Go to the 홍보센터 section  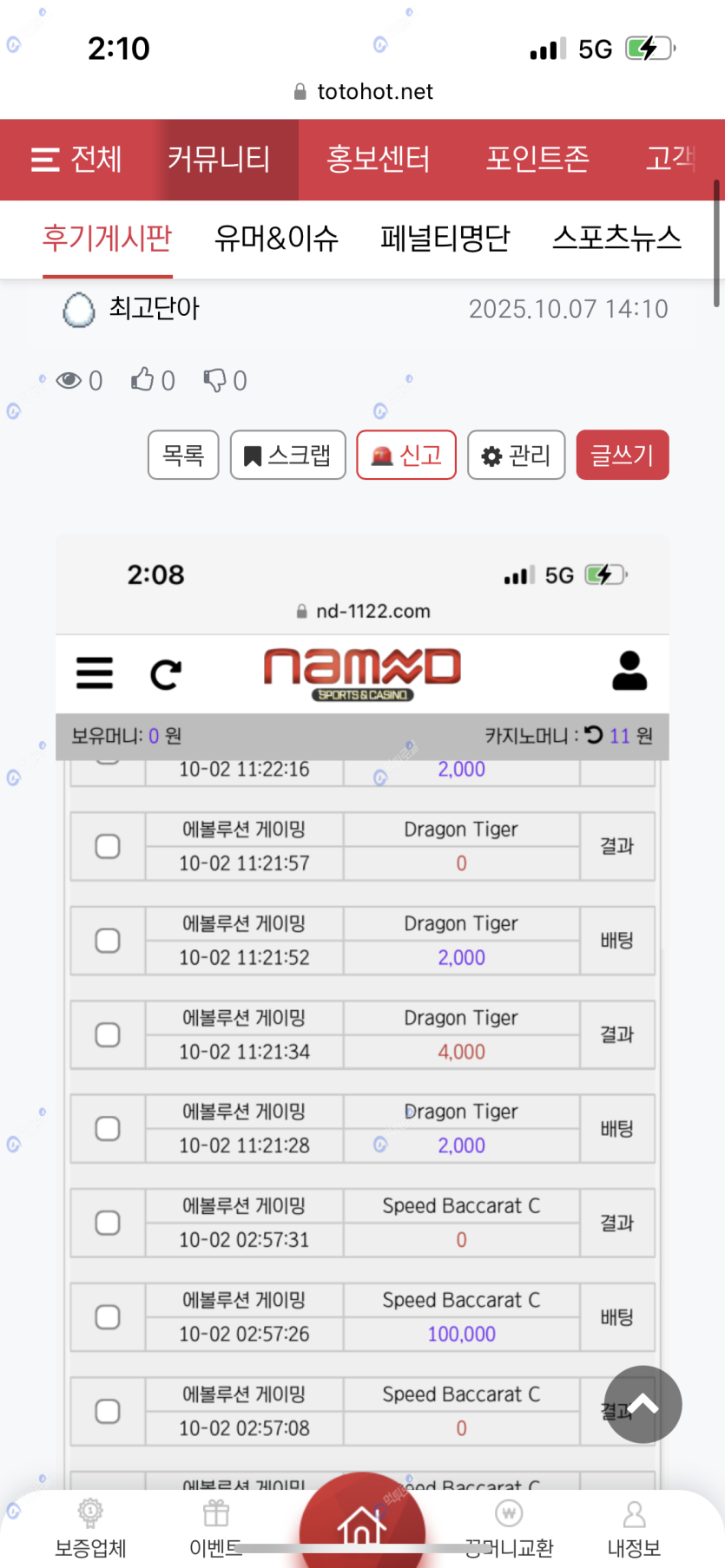378,160
